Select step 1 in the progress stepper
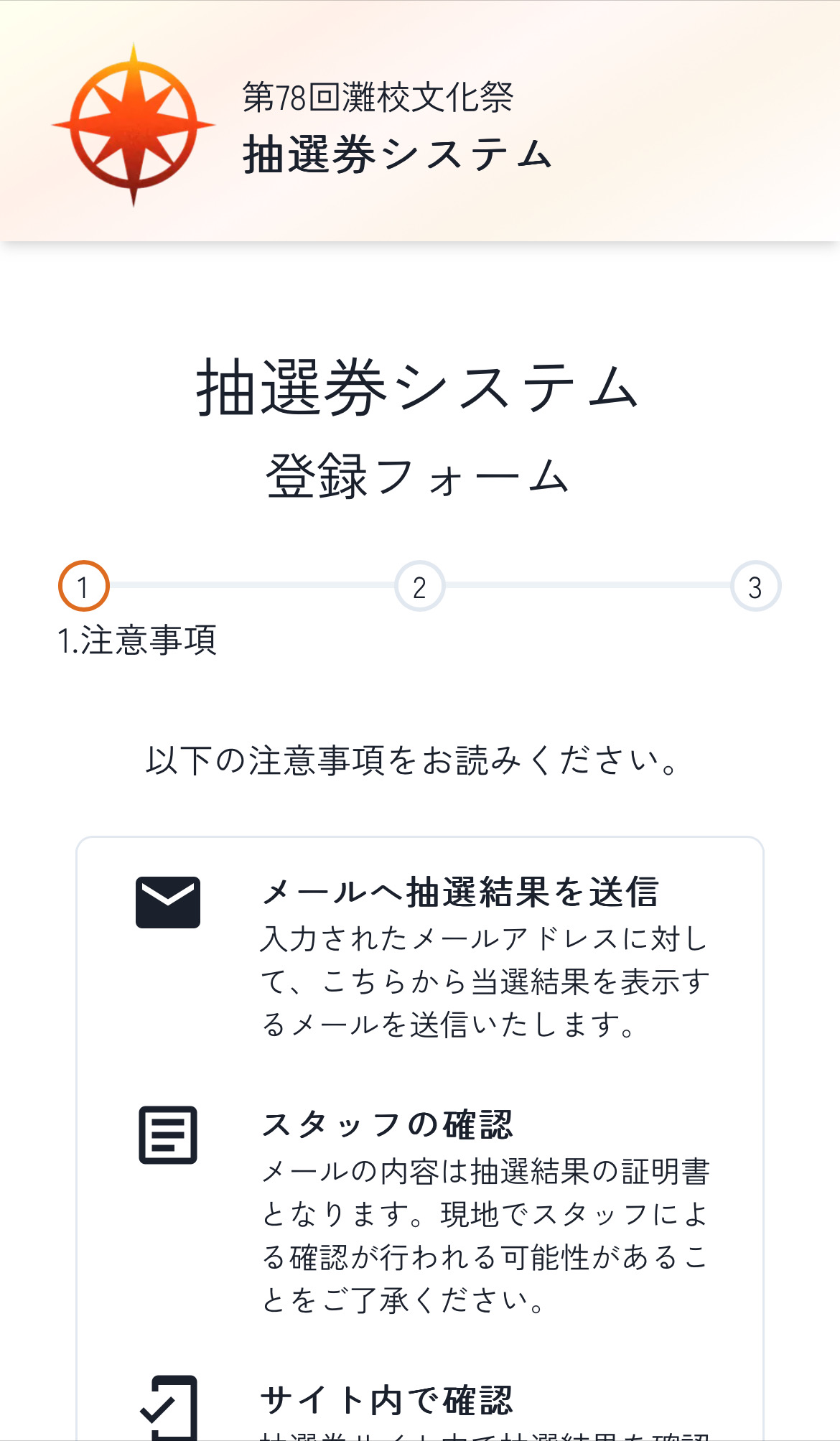840x1441 pixels. pos(83,586)
